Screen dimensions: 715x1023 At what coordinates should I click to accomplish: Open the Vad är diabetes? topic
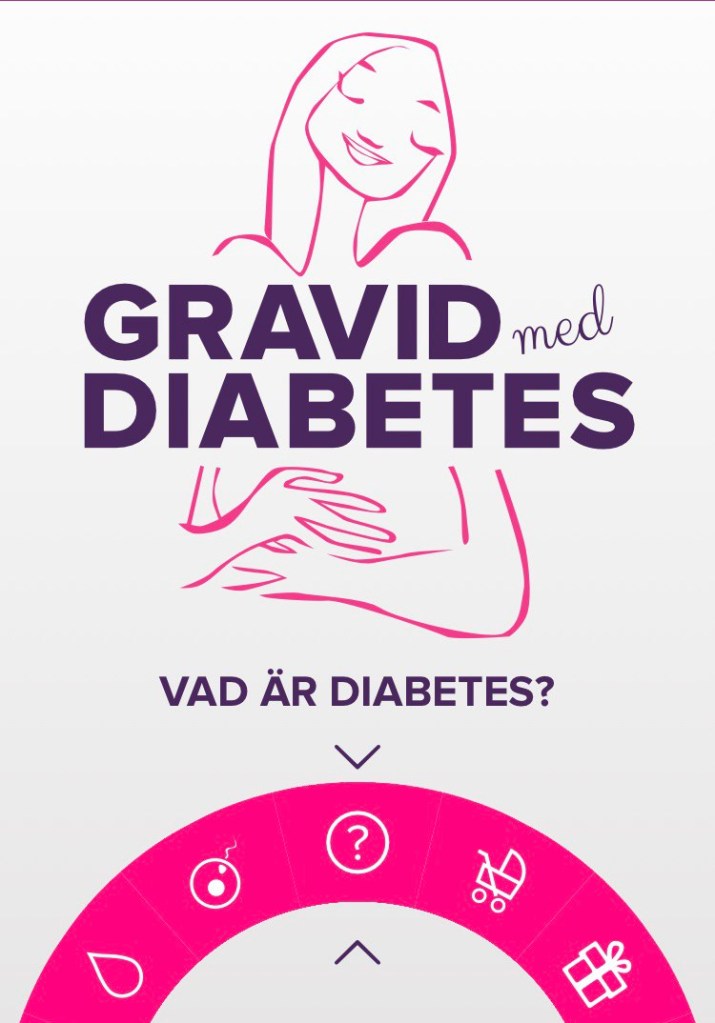[x=357, y=692]
